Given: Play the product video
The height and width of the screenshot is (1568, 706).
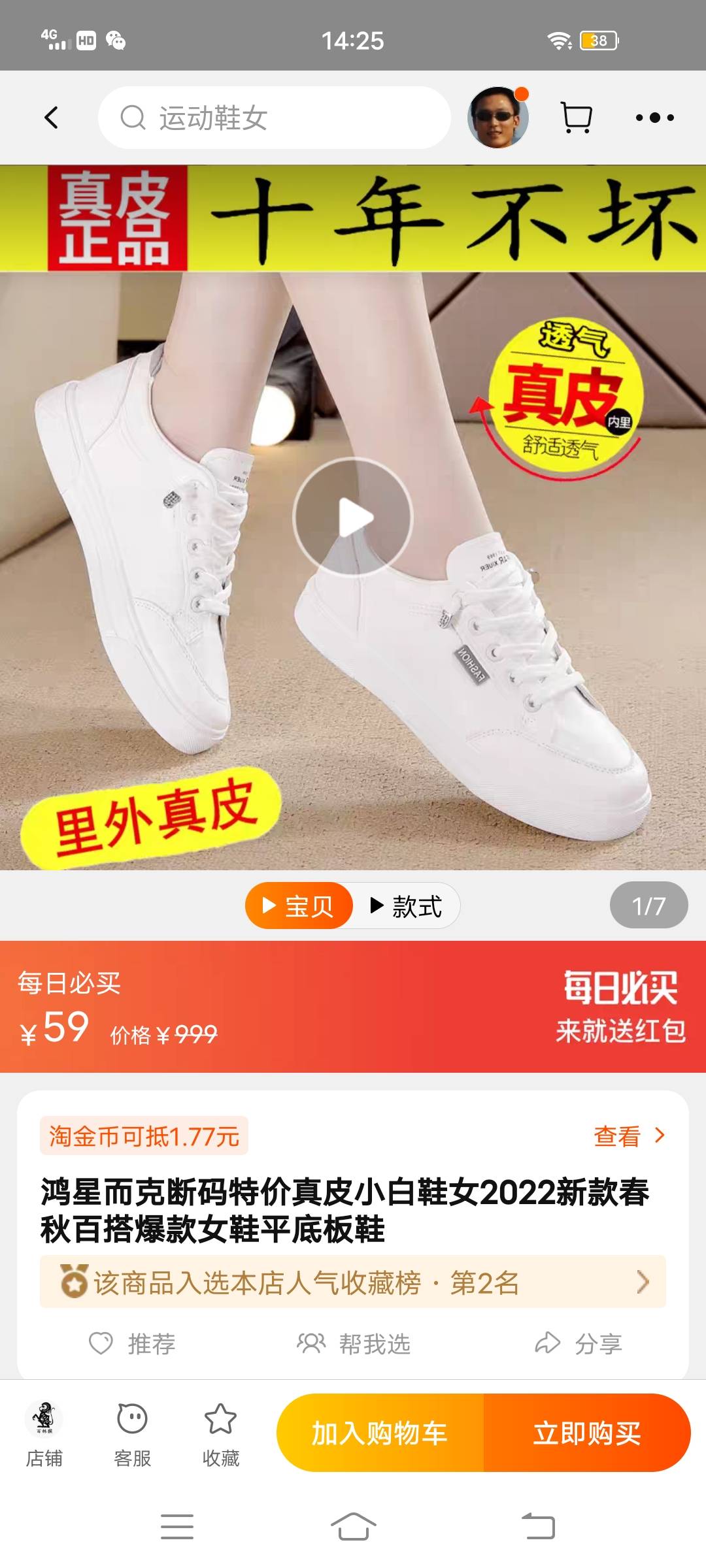Looking at the screenshot, I should click(x=353, y=517).
